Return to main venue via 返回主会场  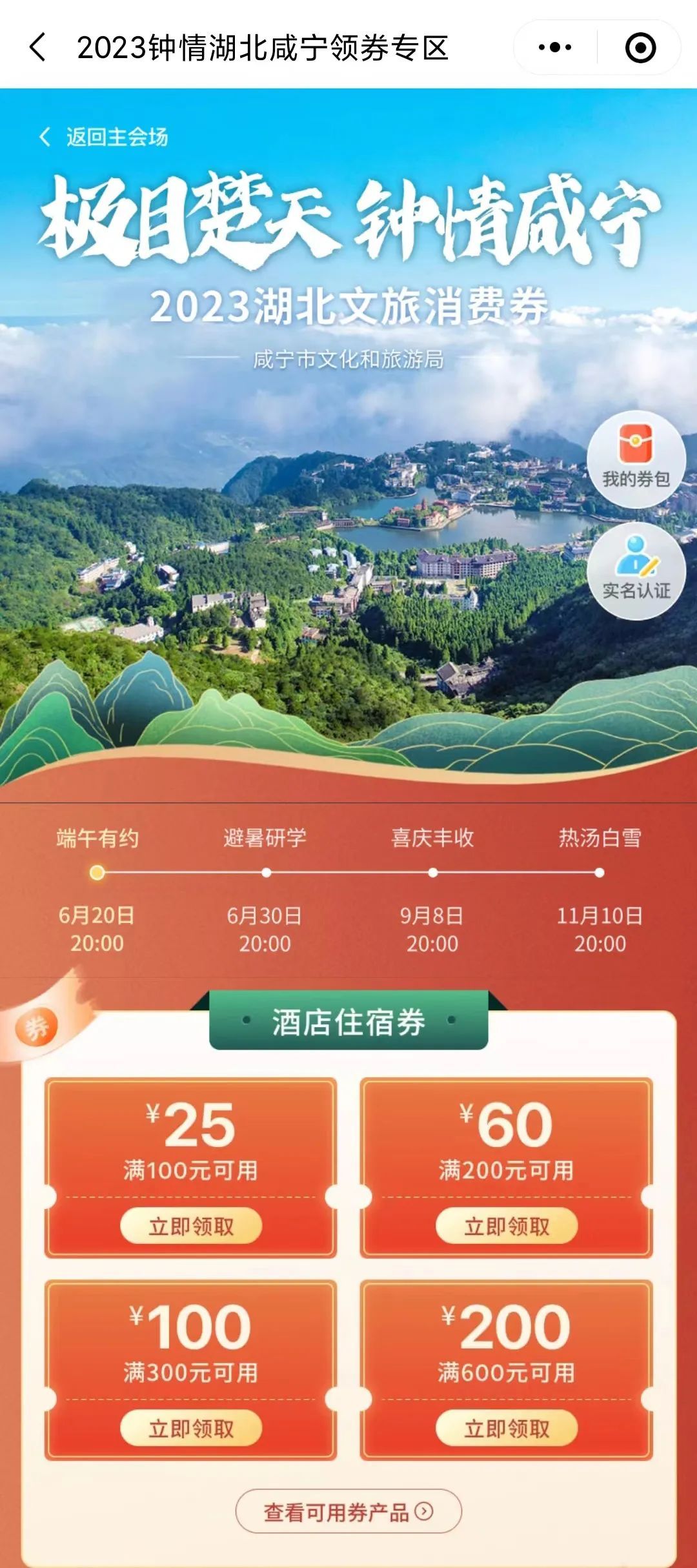[105, 137]
